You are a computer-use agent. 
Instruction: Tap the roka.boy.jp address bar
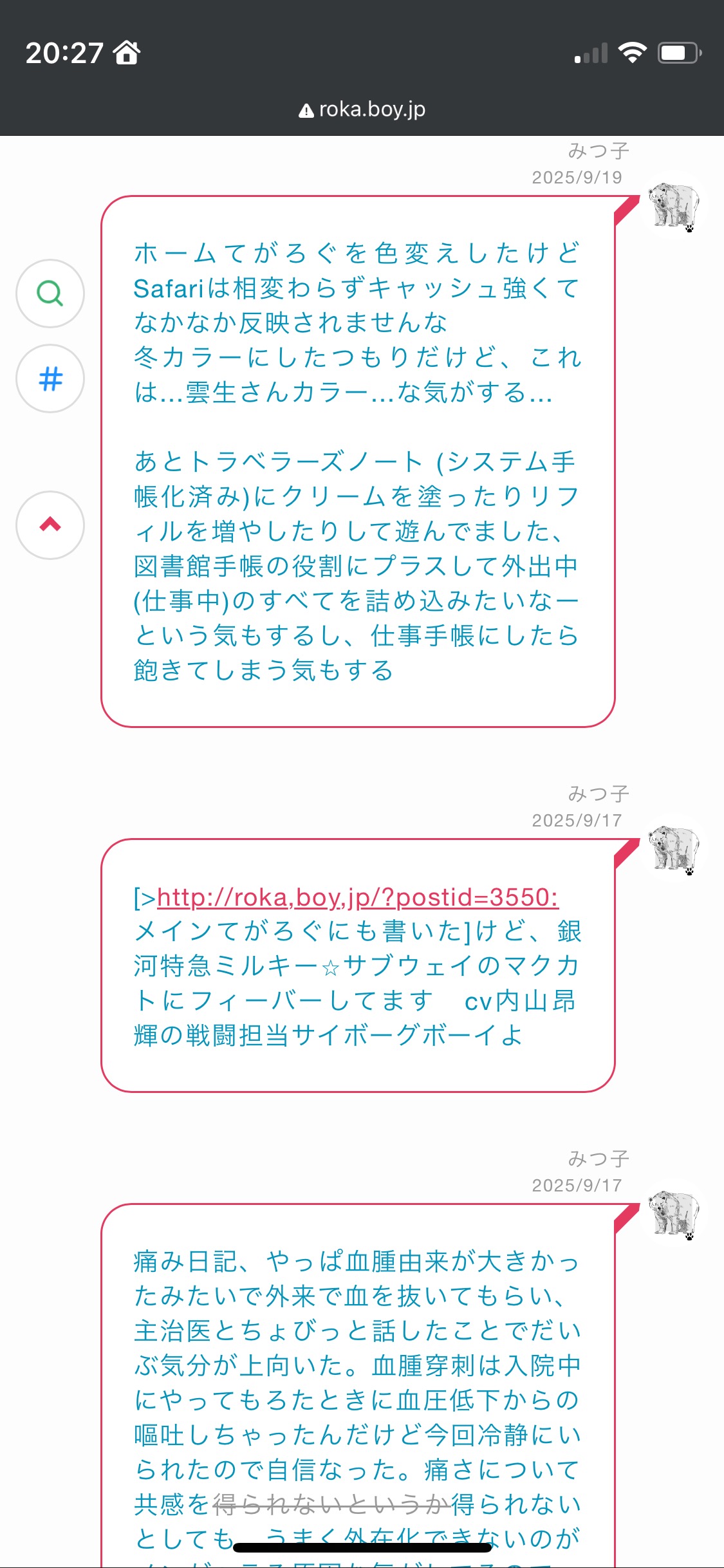point(362,109)
